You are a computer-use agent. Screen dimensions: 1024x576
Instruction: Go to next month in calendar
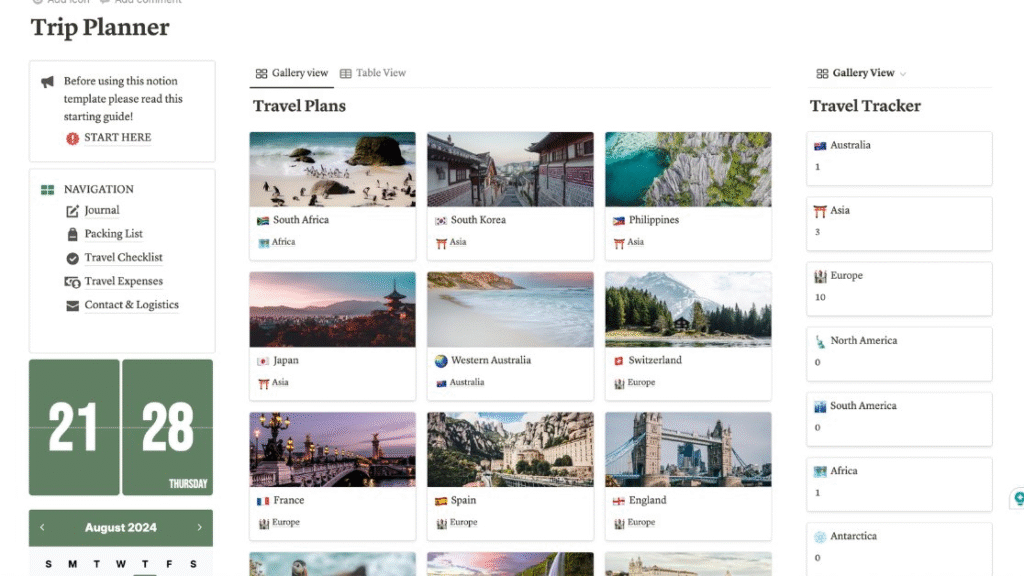pyautogui.click(x=199, y=527)
